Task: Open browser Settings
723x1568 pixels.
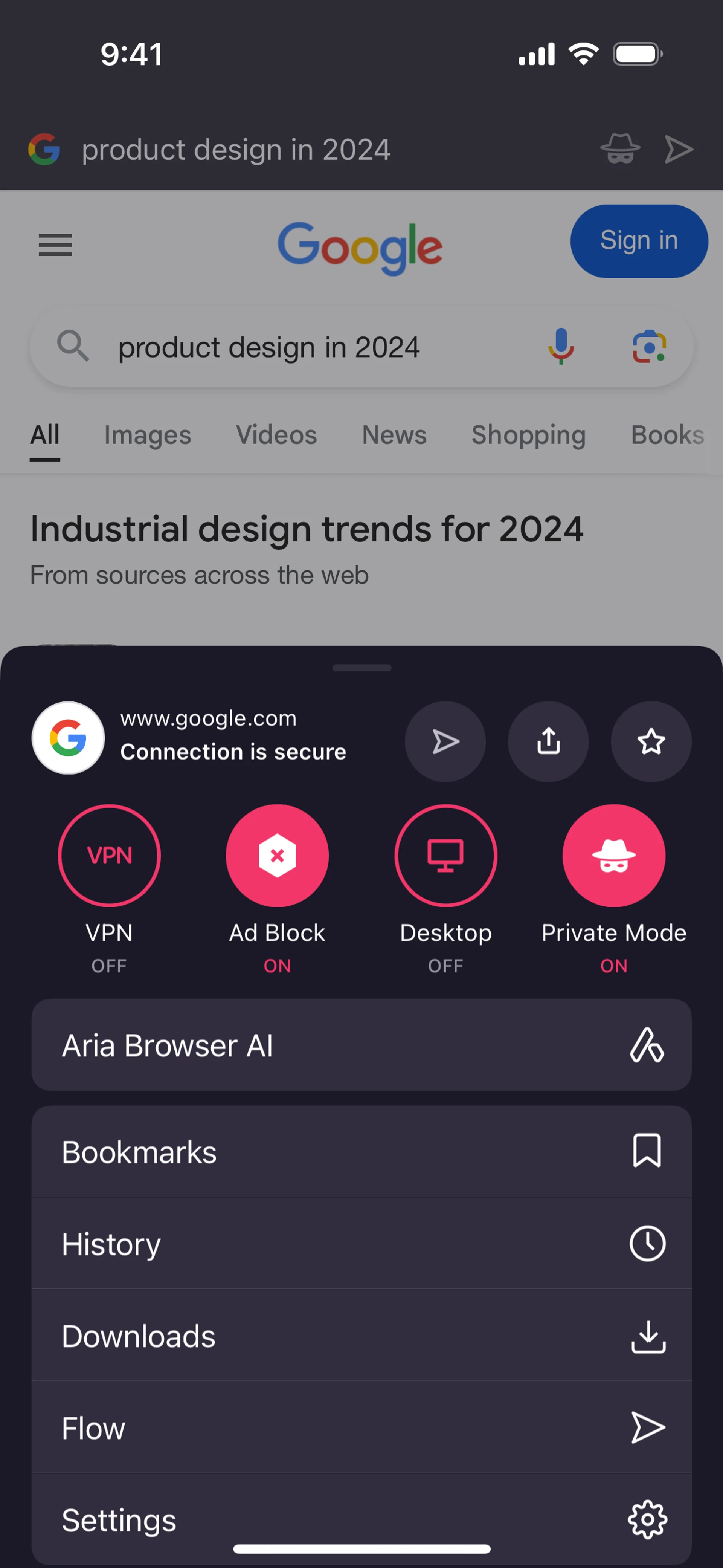Action: point(361,1519)
